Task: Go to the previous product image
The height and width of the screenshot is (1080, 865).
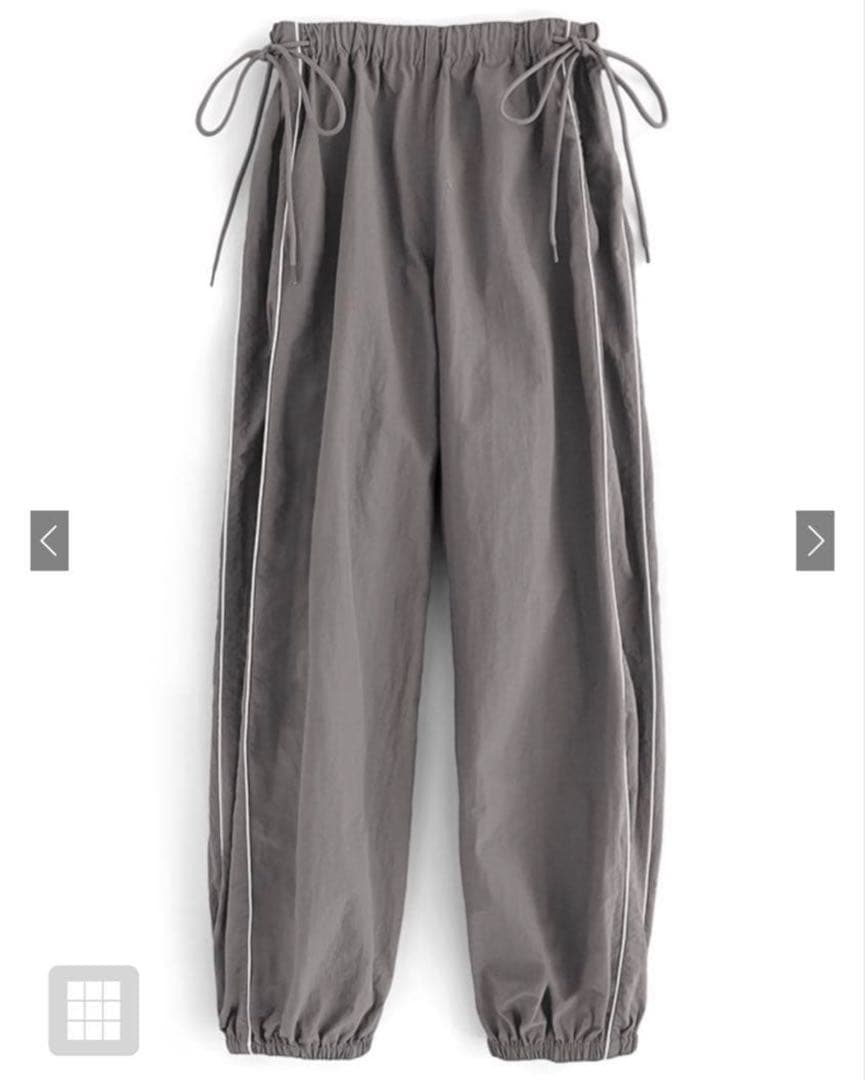Action: [x=49, y=541]
